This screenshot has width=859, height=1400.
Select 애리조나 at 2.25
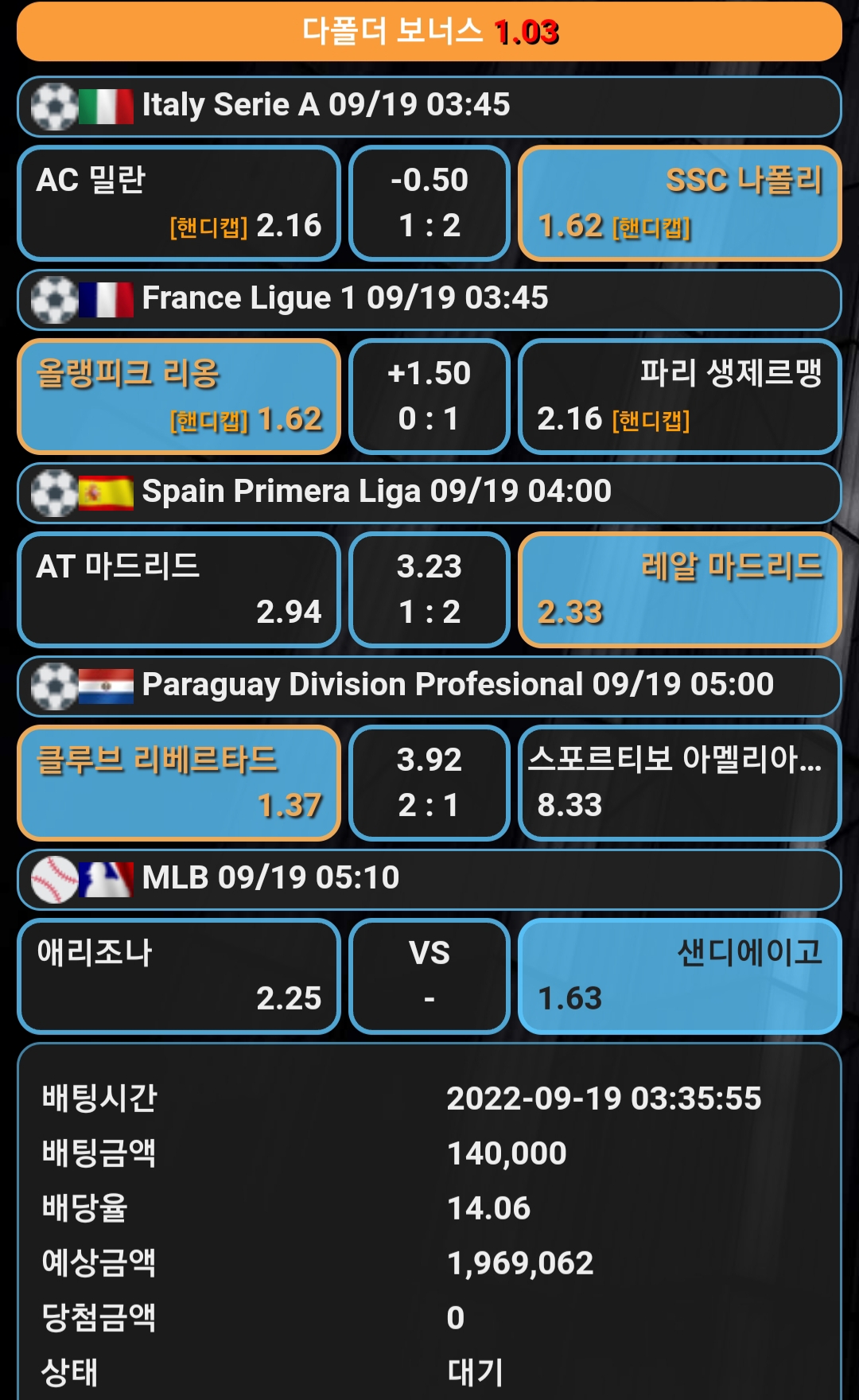click(x=179, y=976)
